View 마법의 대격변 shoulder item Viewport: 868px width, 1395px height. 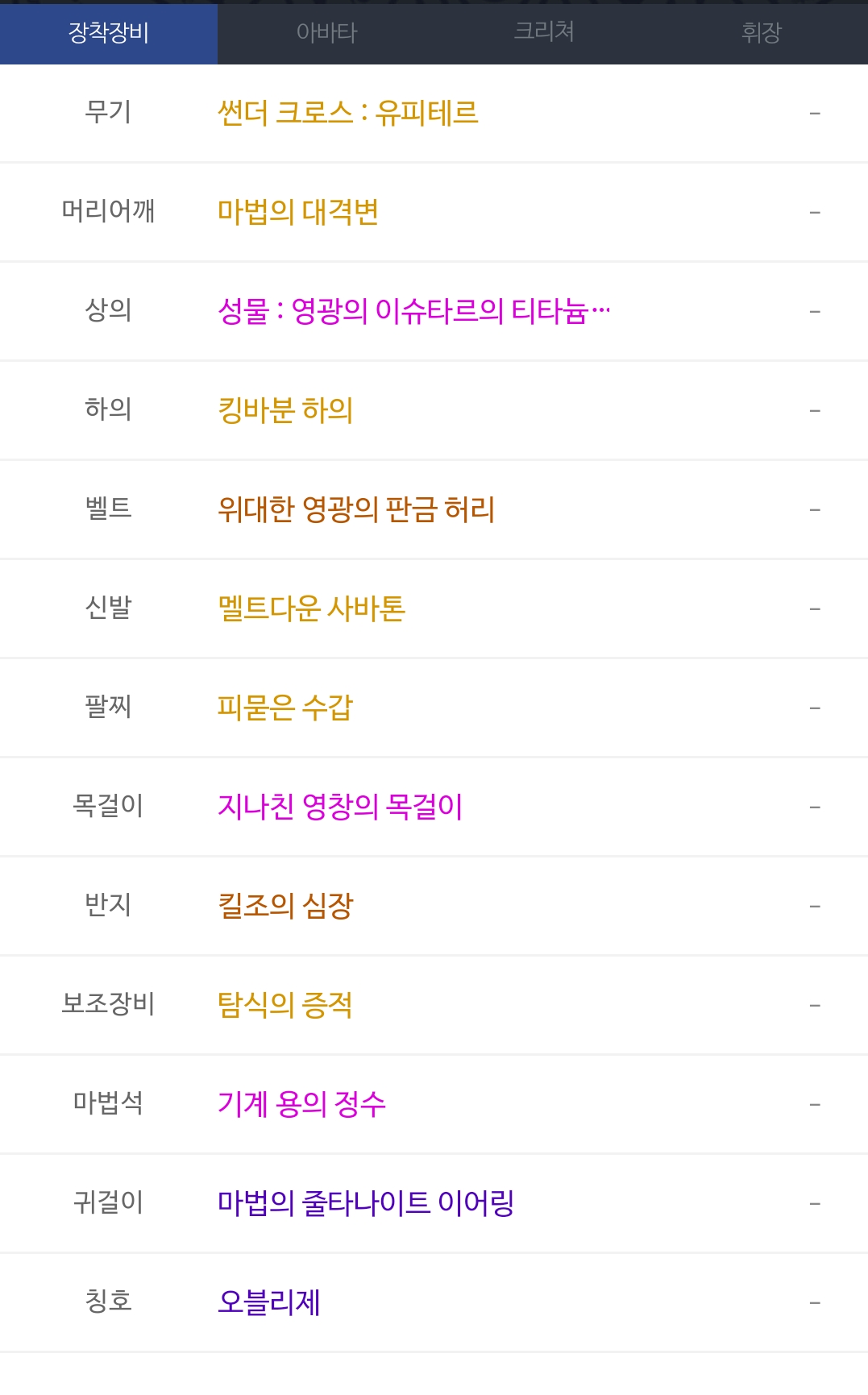pyautogui.click(x=298, y=212)
